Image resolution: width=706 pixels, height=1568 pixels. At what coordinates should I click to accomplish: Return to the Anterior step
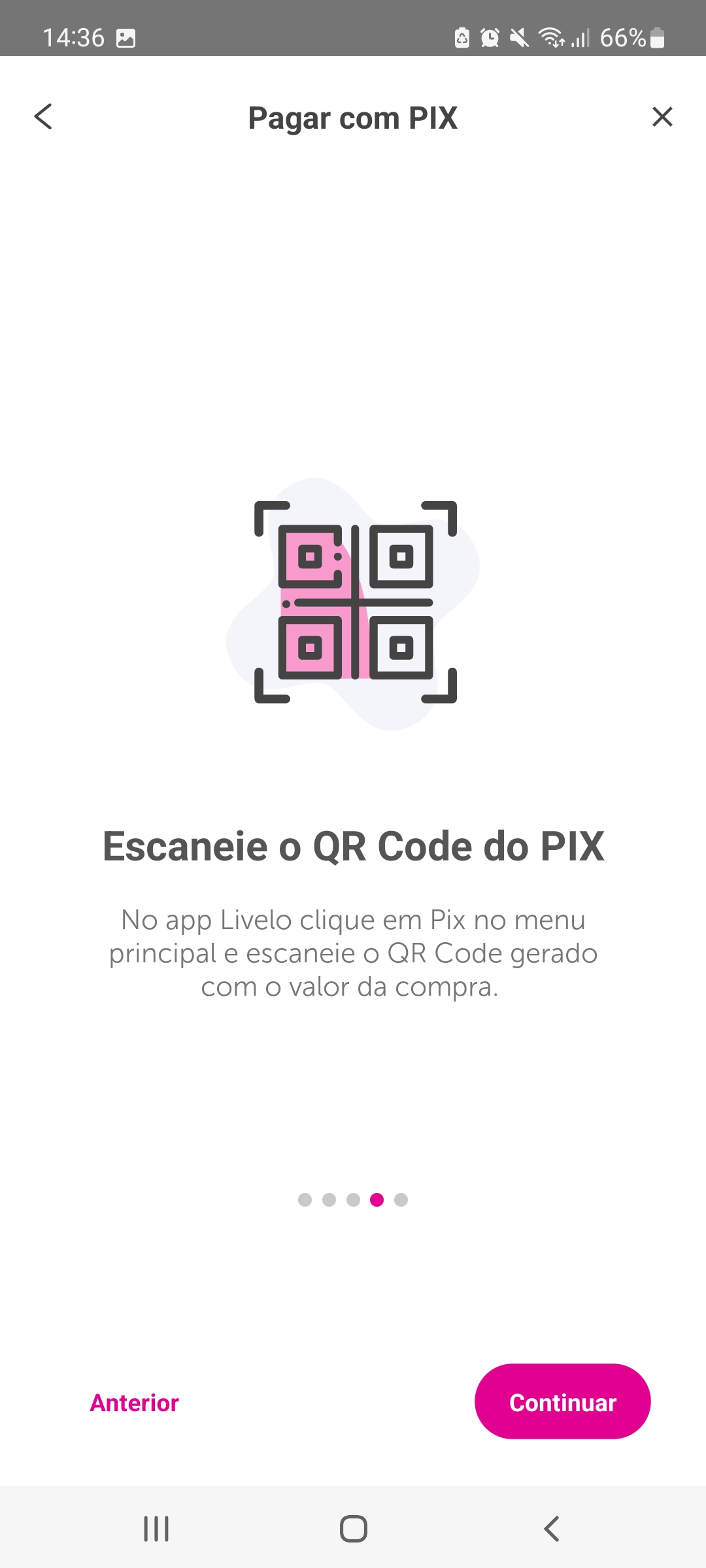134,1403
